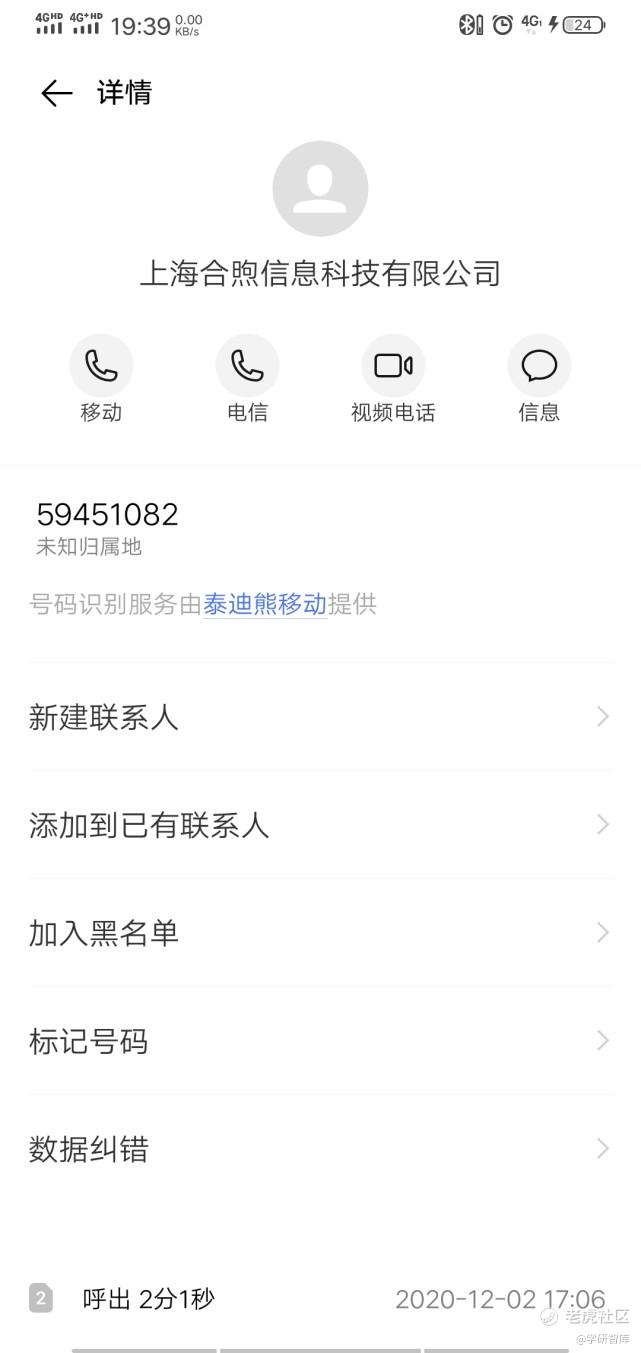Viewport: 641px width, 1353px height.
Task: Open the 标记号码 option
Action: point(320,1041)
